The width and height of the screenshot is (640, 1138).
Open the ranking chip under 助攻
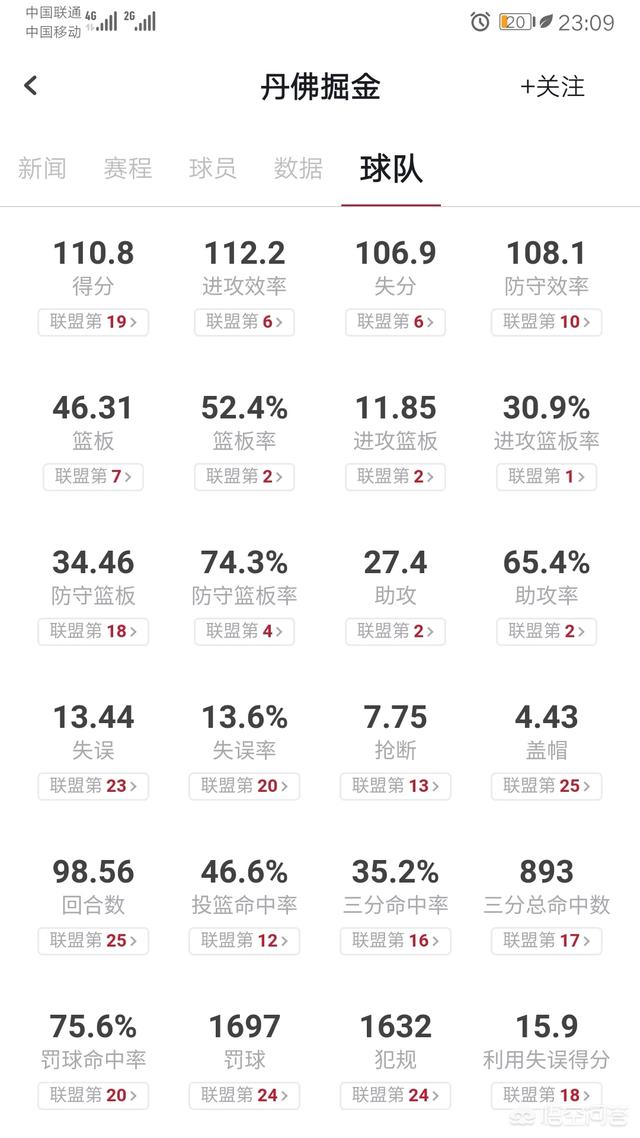395,631
